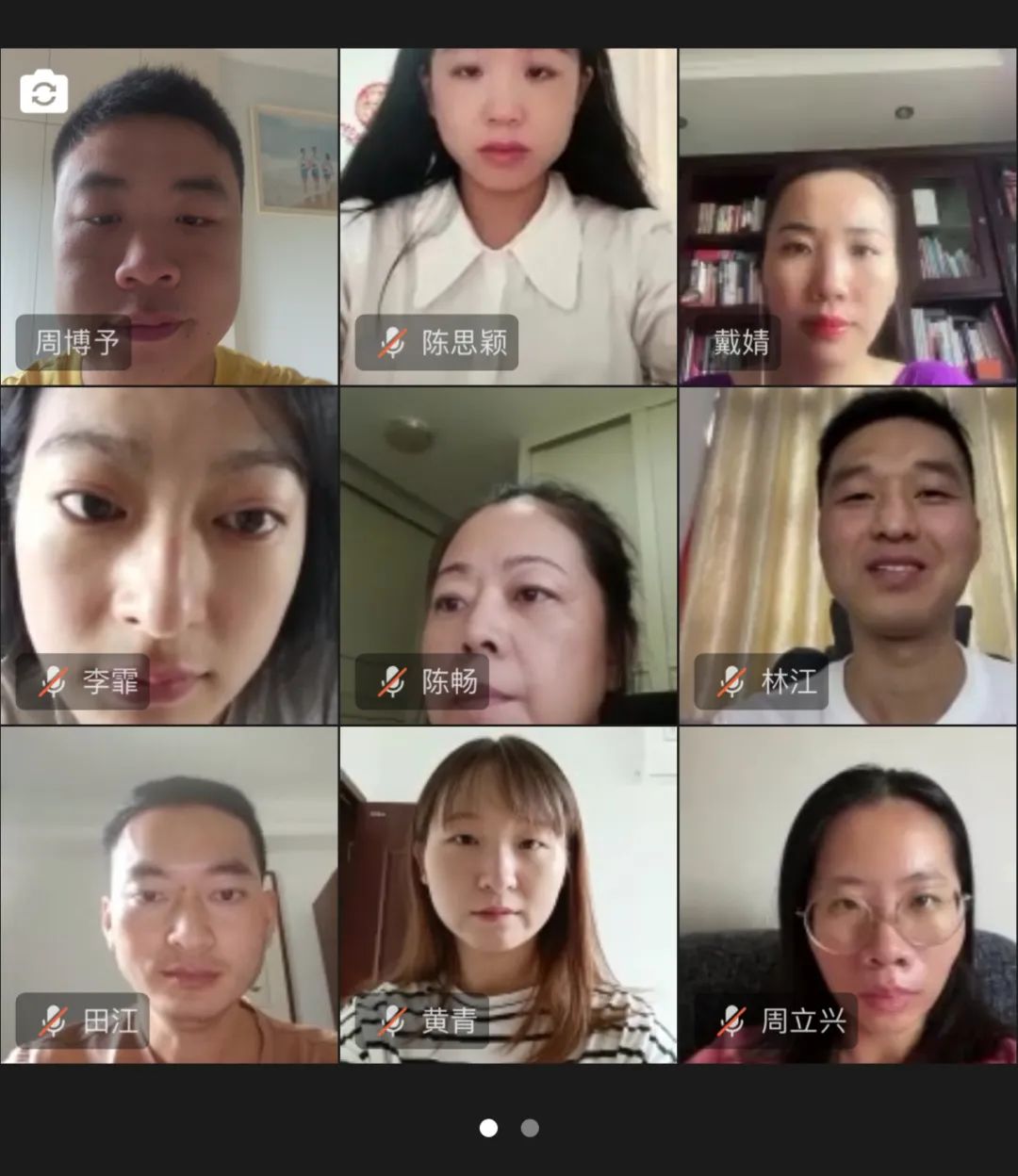This screenshot has width=1018, height=1176.
Task: Open 戴婧's video tile
Action: tap(847, 217)
